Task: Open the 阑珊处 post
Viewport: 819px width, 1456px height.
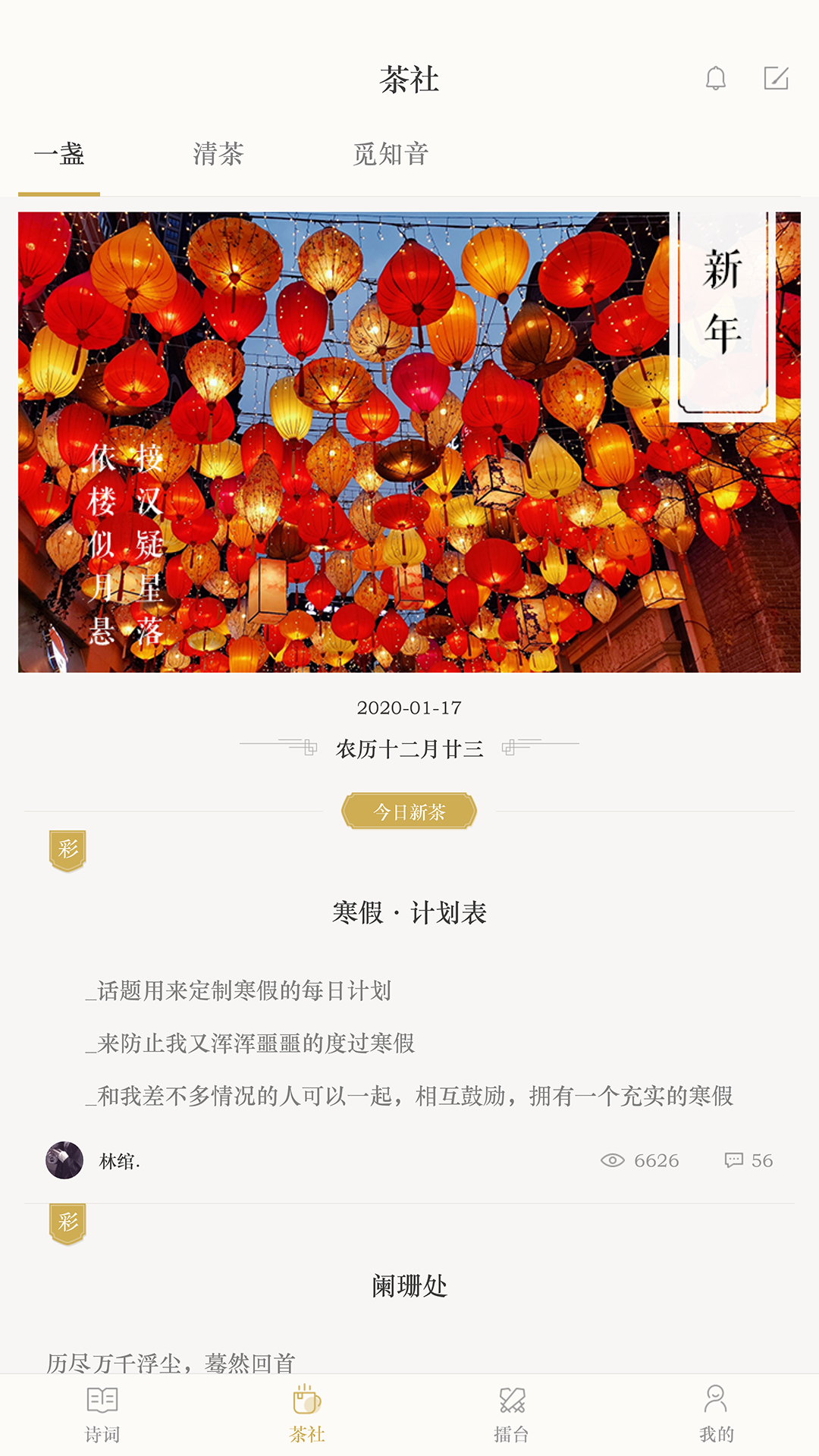Action: (409, 1286)
